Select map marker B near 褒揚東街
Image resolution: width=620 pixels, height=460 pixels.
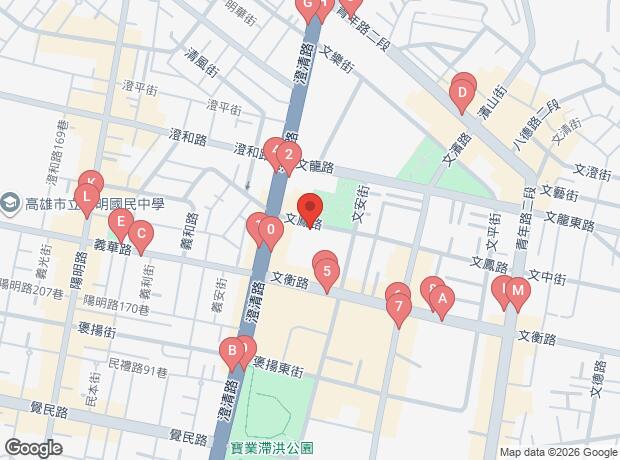coord(232,354)
